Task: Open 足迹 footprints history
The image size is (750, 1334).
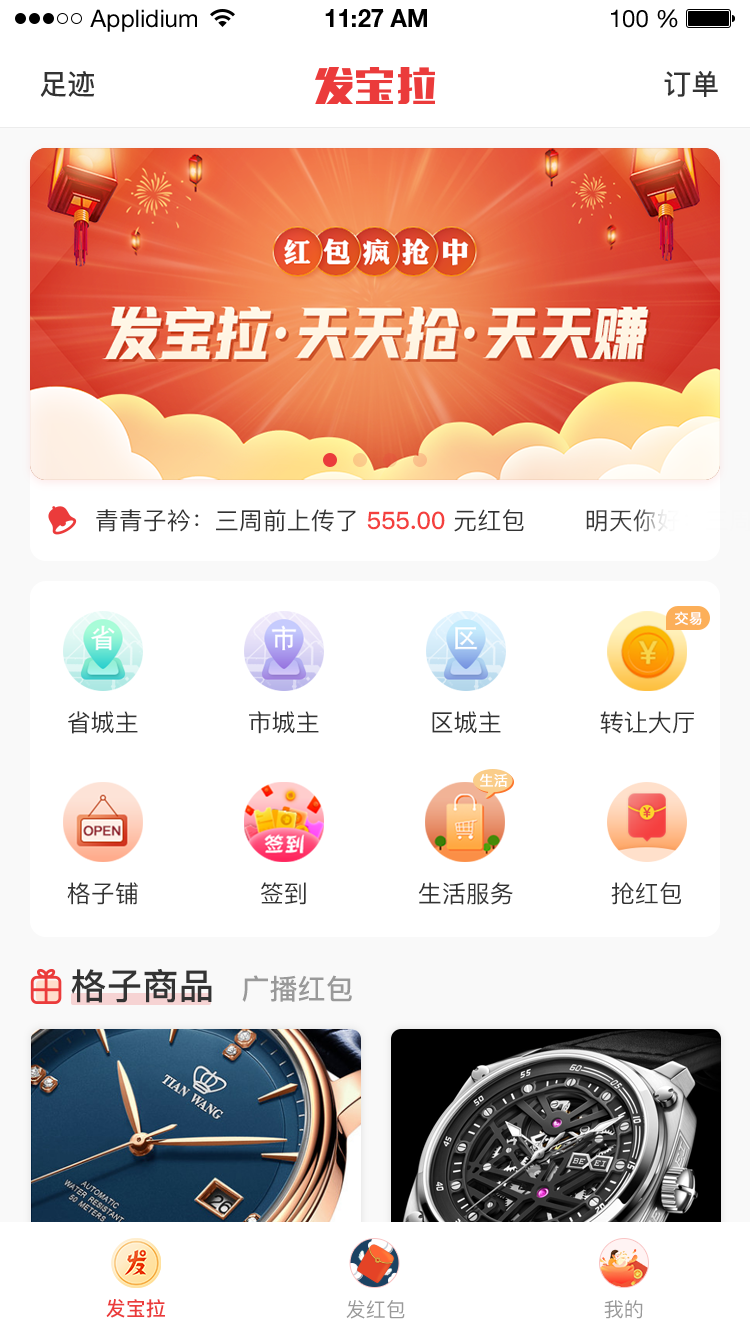Action: pyautogui.click(x=67, y=85)
